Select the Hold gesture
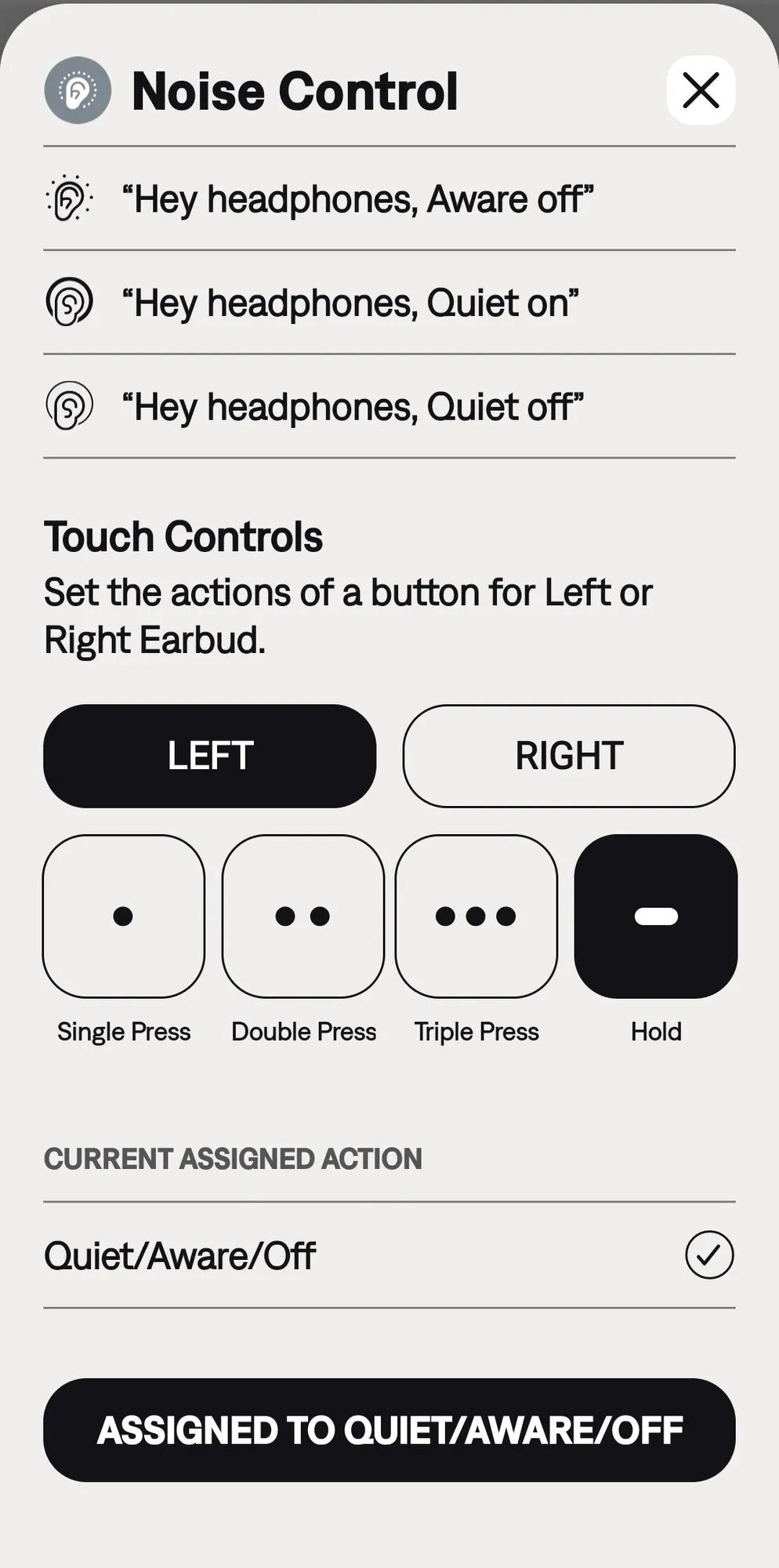 (x=656, y=916)
